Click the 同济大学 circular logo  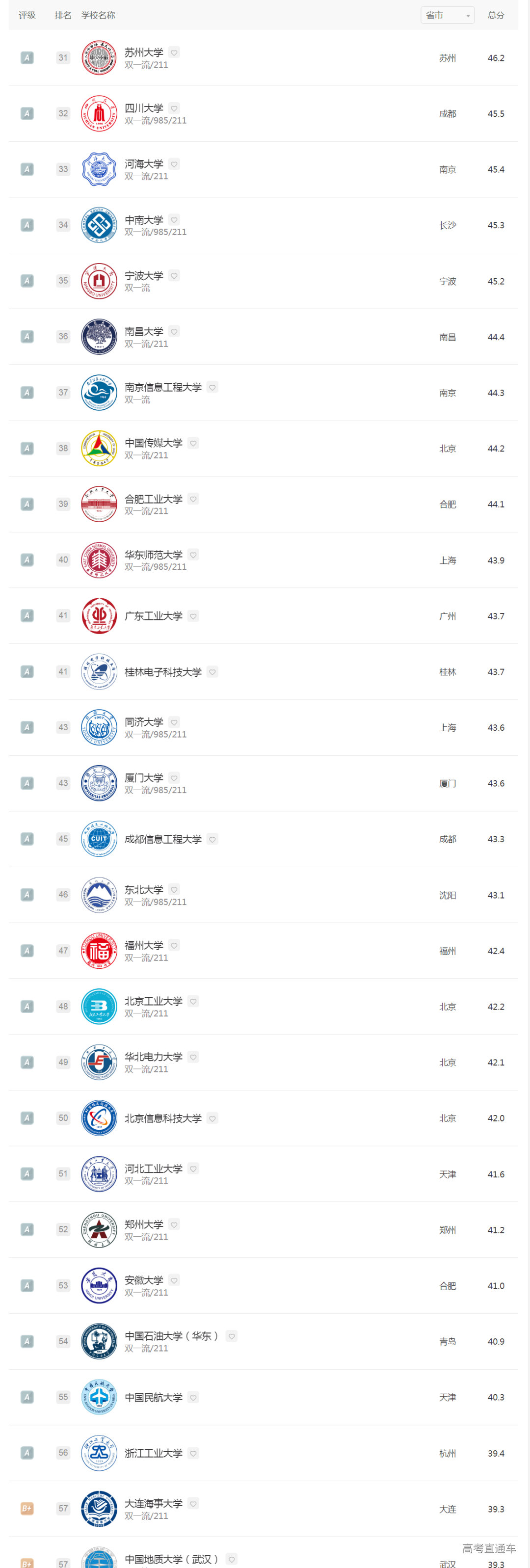(x=99, y=727)
